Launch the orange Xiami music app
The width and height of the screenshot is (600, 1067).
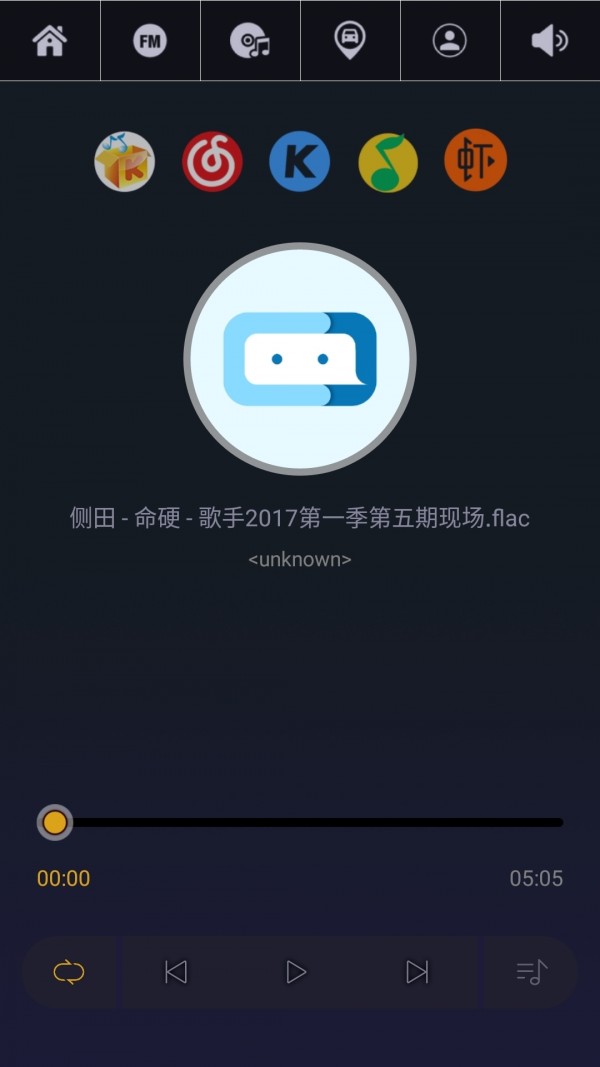(x=476, y=161)
